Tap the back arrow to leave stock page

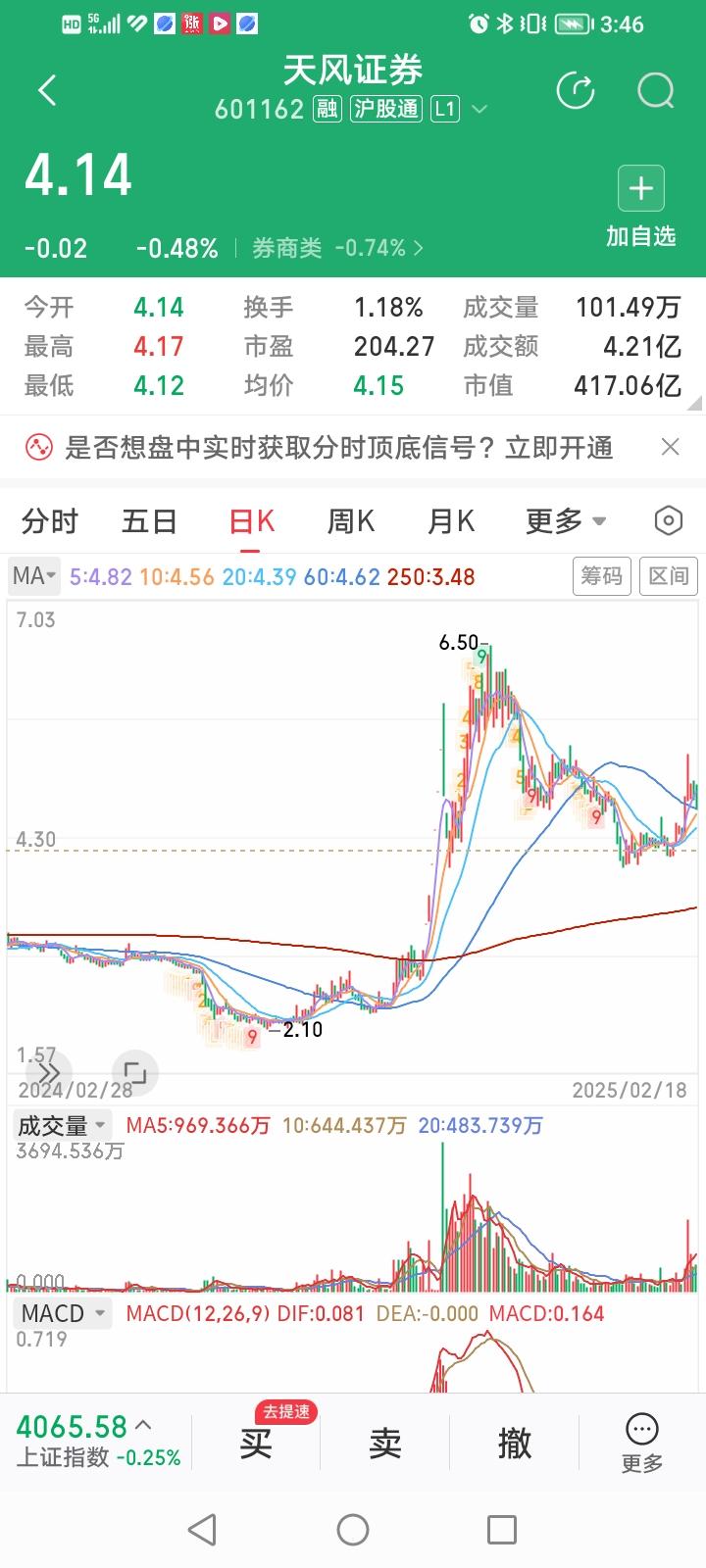tap(46, 89)
